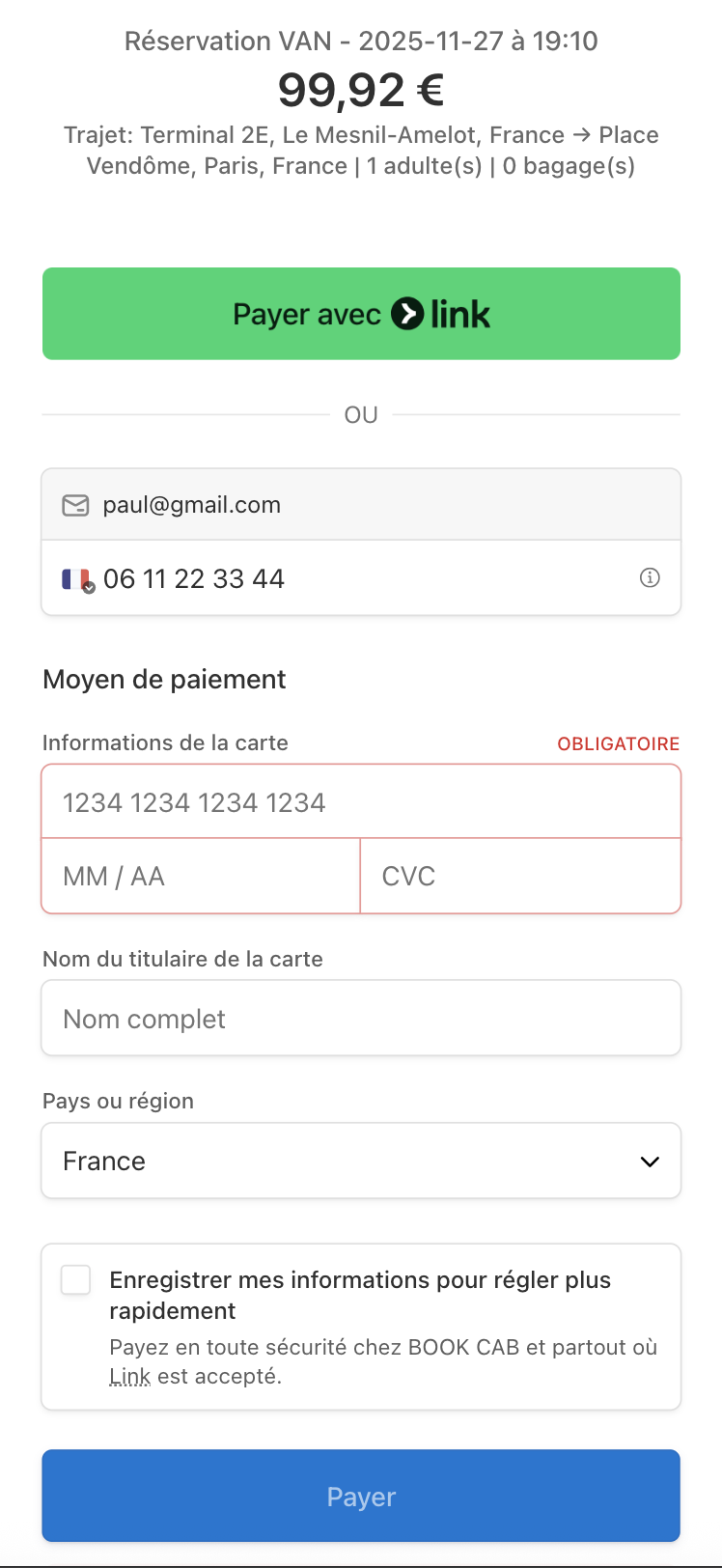Click the blue "Payer" button at the bottom
Viewport: 722px width, 1568px height.
[x=361, y=1495]
